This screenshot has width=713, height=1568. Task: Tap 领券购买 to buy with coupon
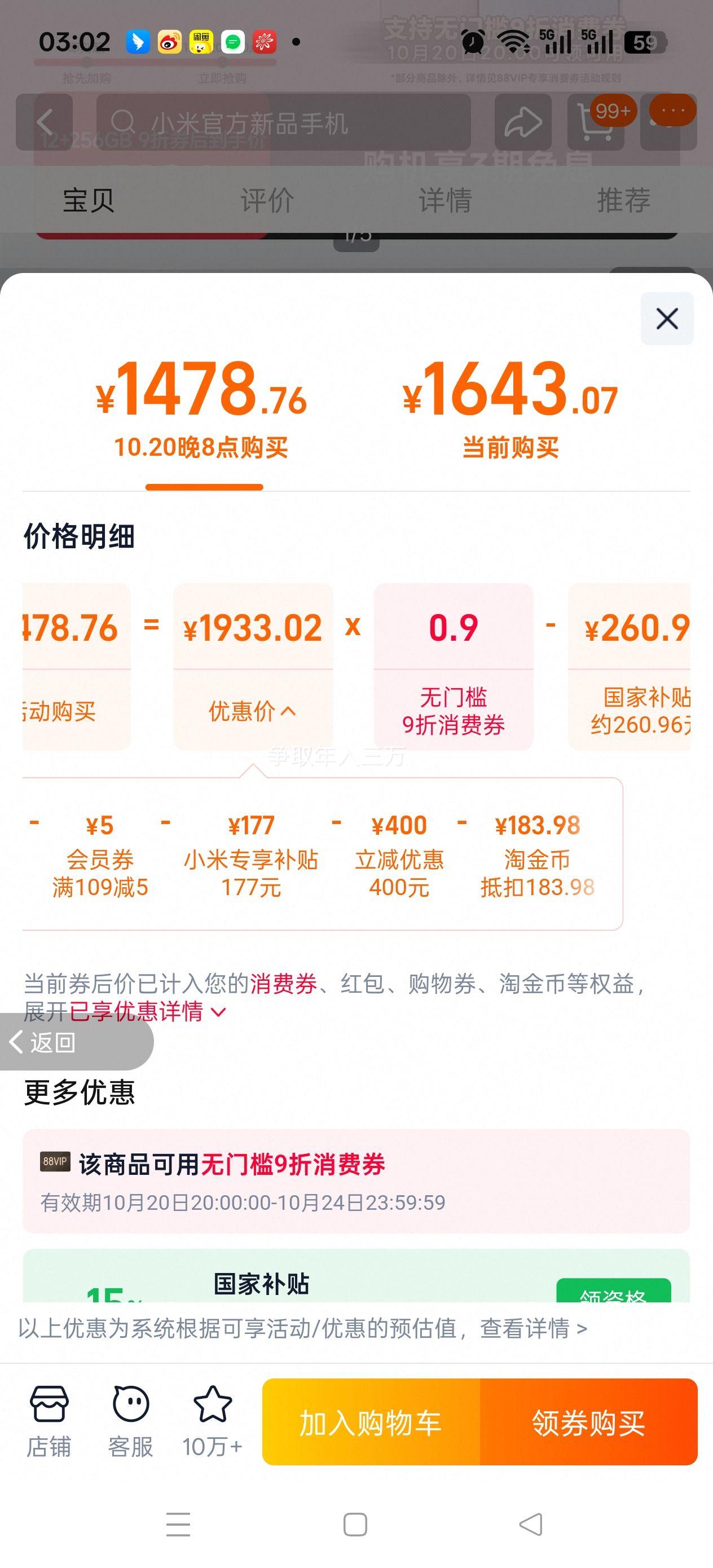coord(588,1422)
